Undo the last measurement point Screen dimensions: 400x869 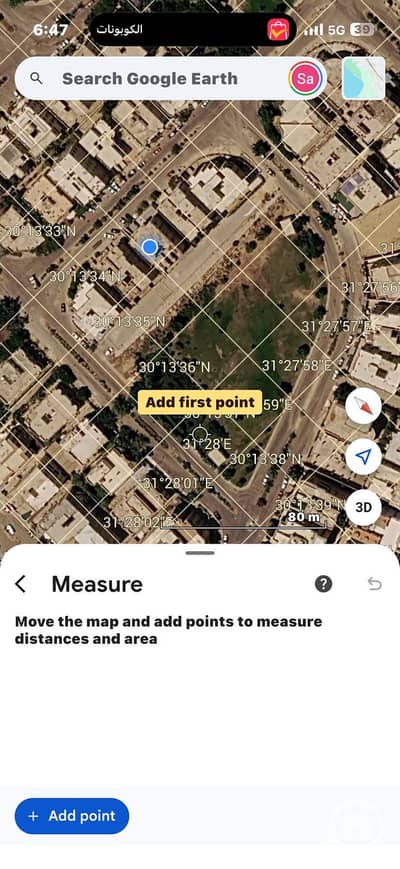click(x=375, y=584)
